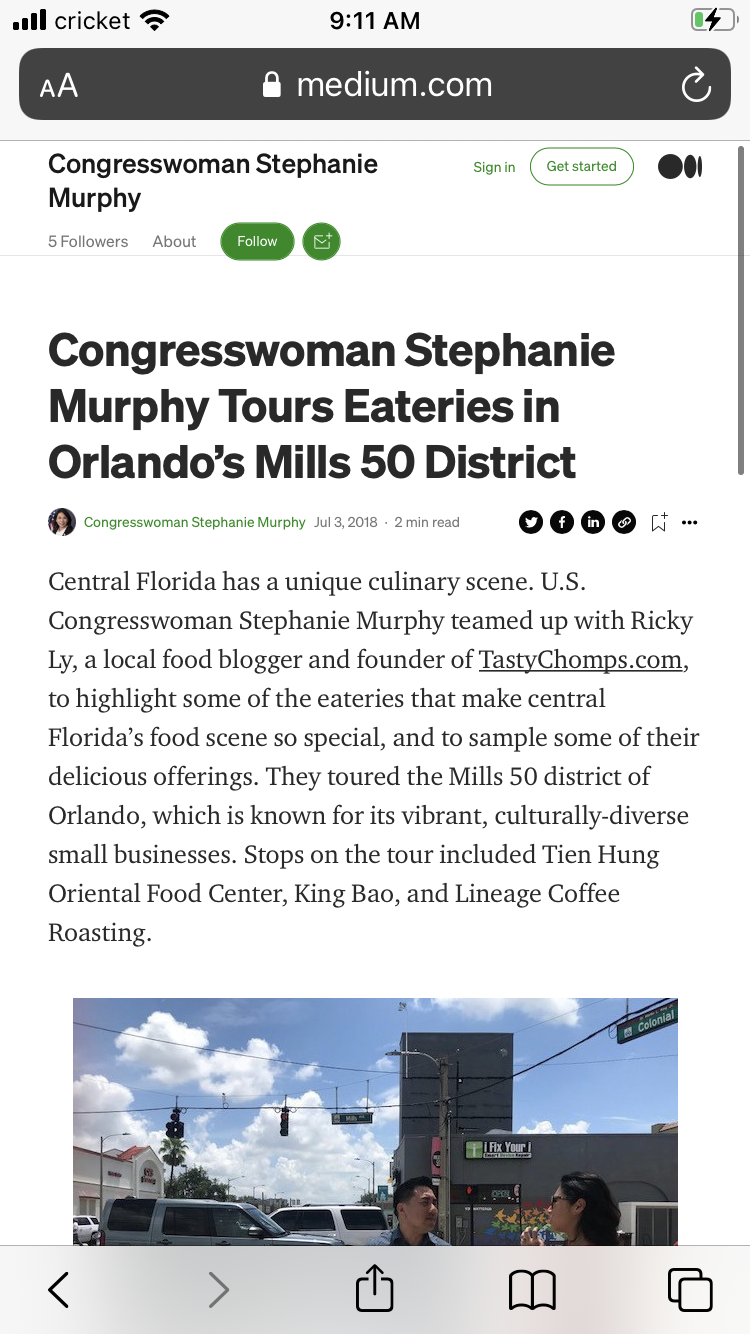Open the Medium logo home page
This screenshot has height=1334, width=750.
[x=680, y=167]
